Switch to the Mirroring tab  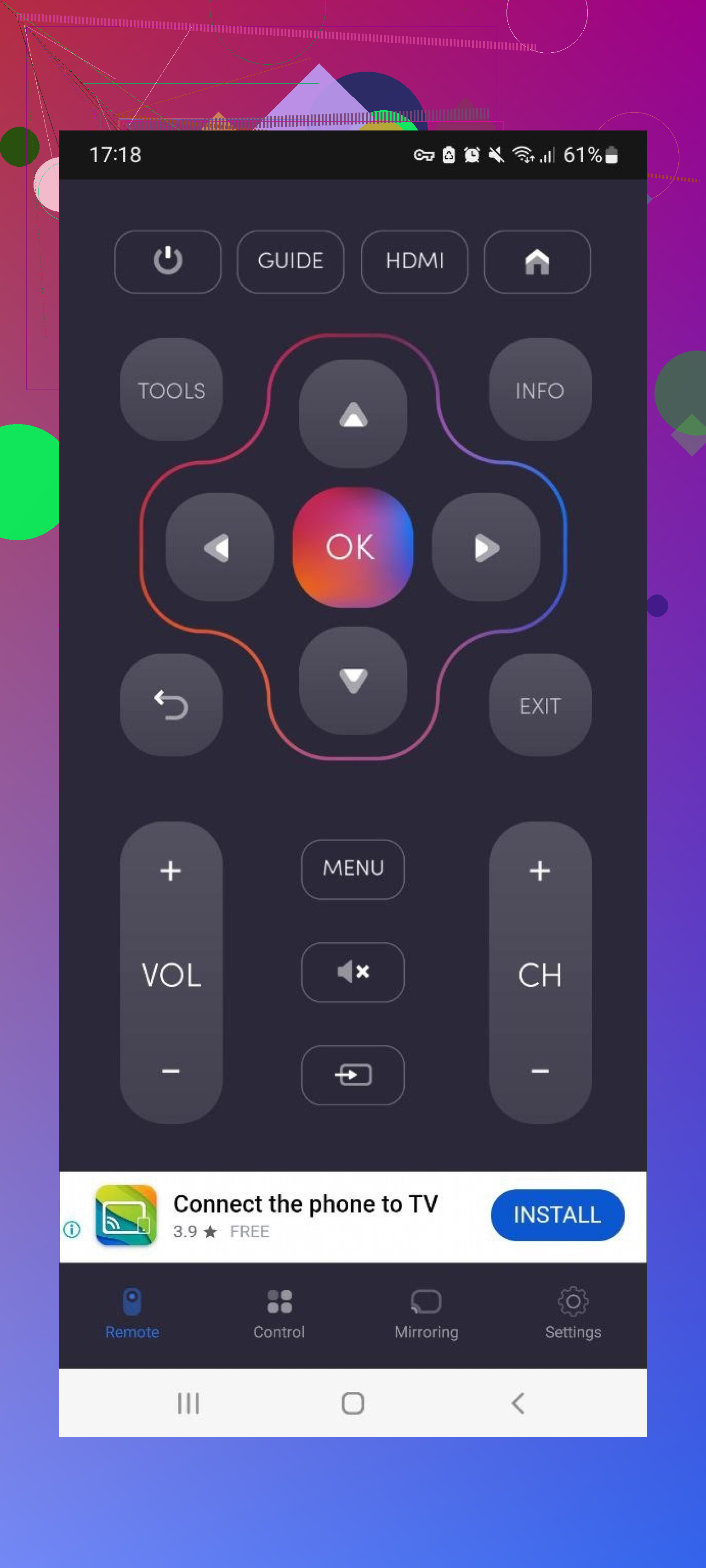(x=426, y=1314)
